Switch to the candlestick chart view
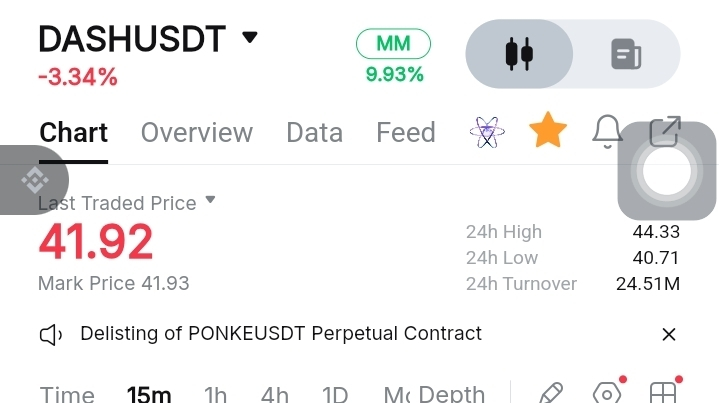Image resolution: width=719 pixels, height=403 pixels. click(520, 54)
